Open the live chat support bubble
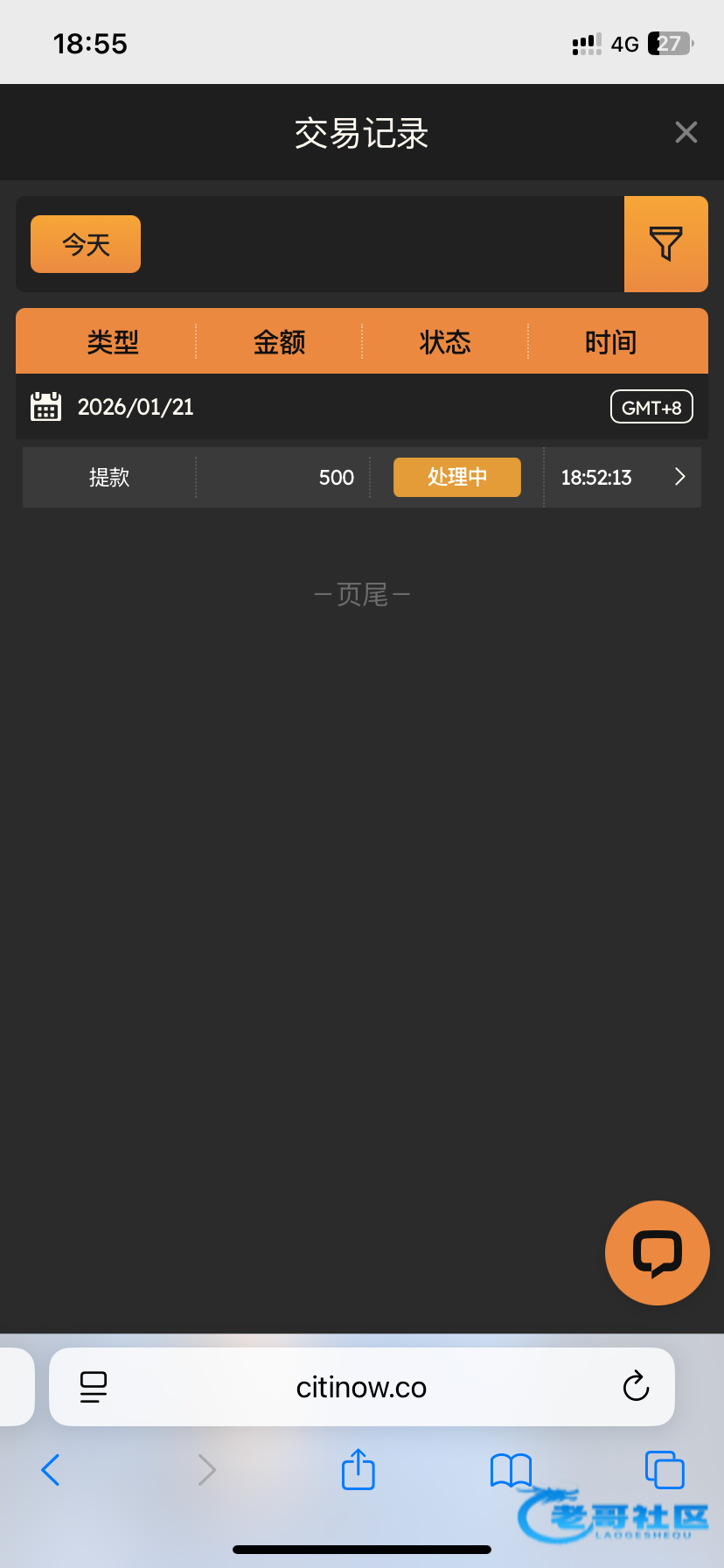The image size is (724, 1568). point(657,1252)
